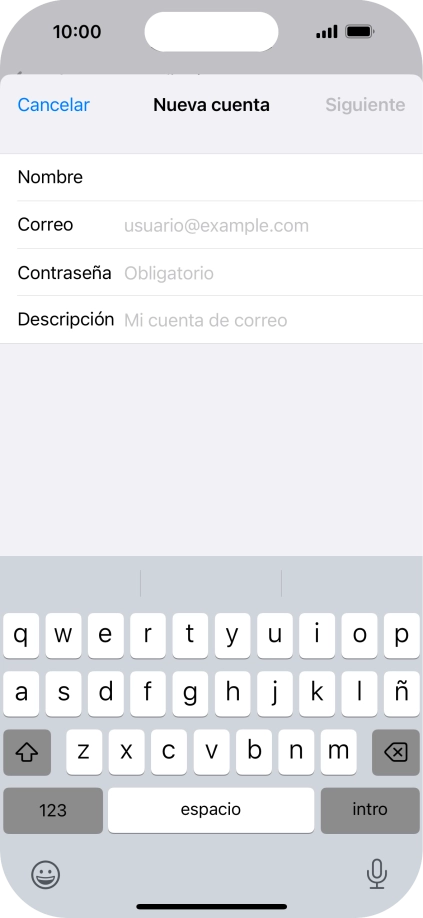Screen dimensions: 423x918
Task: Tap the espacio bar
Action: pos(211,810)
